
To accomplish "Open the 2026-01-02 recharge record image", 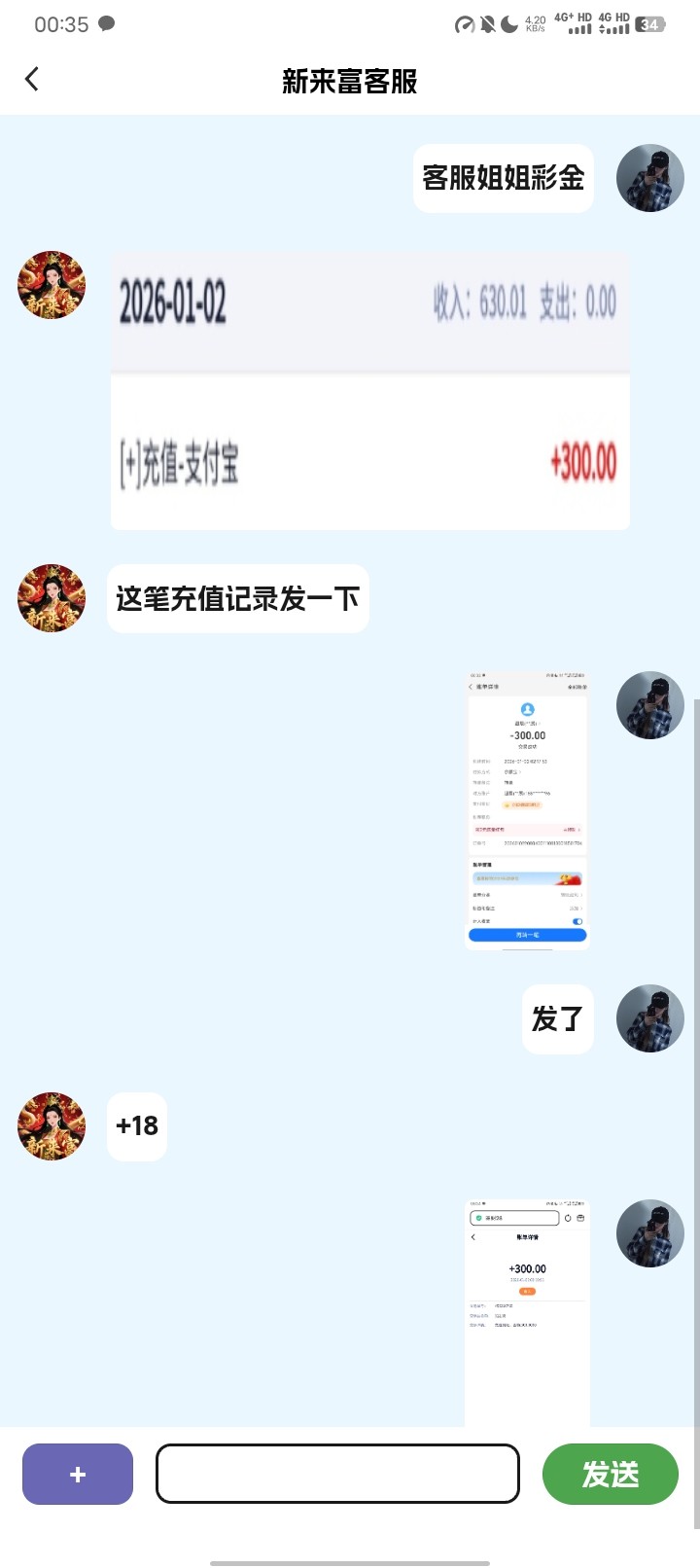I will point(369,391).
